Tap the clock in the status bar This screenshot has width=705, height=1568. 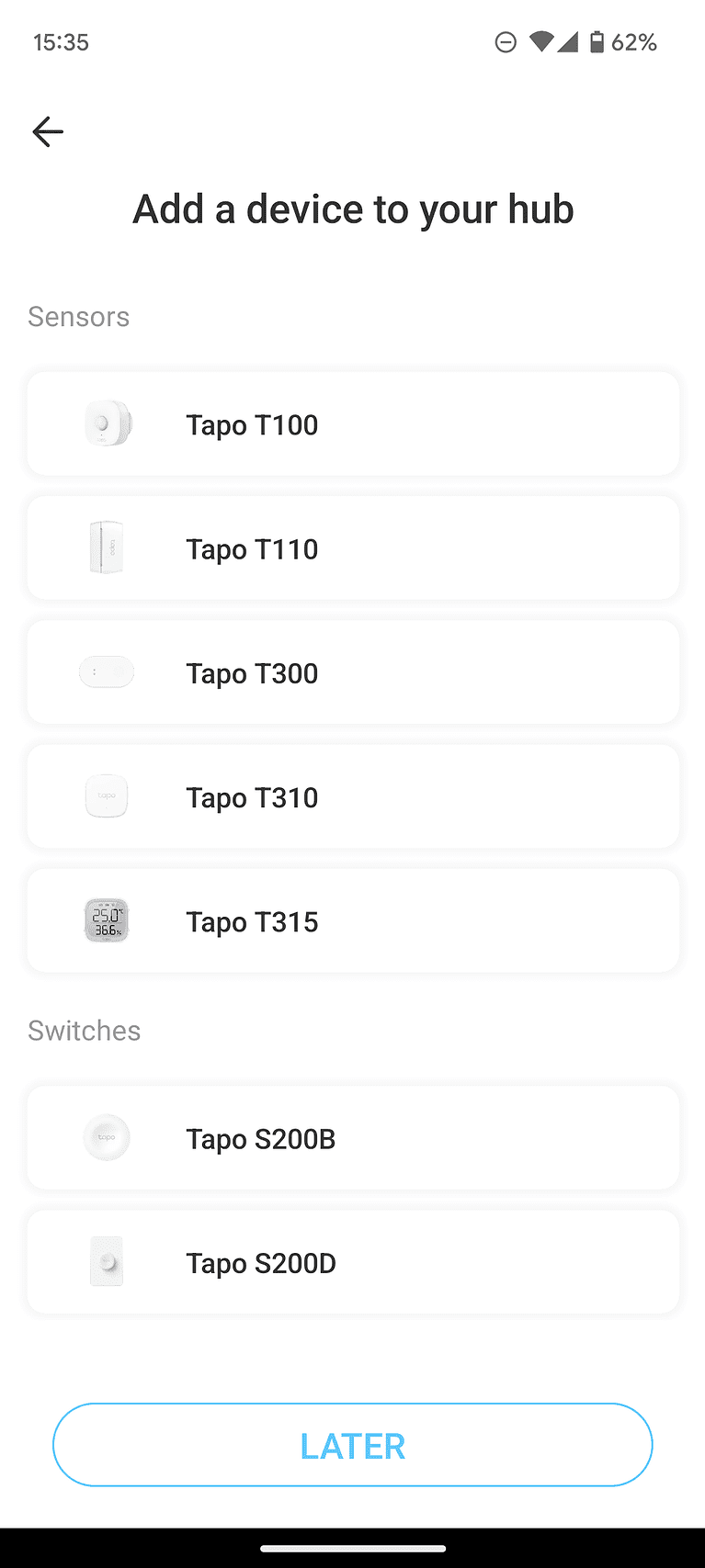coord(60,41)
